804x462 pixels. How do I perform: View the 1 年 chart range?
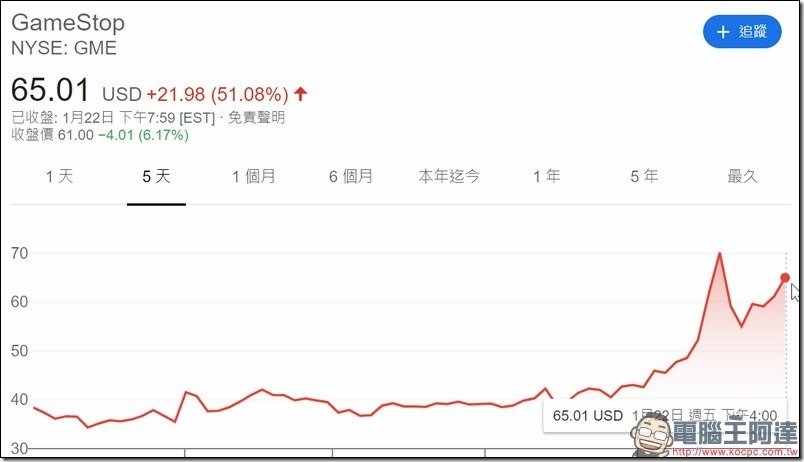tap(546, 177)
